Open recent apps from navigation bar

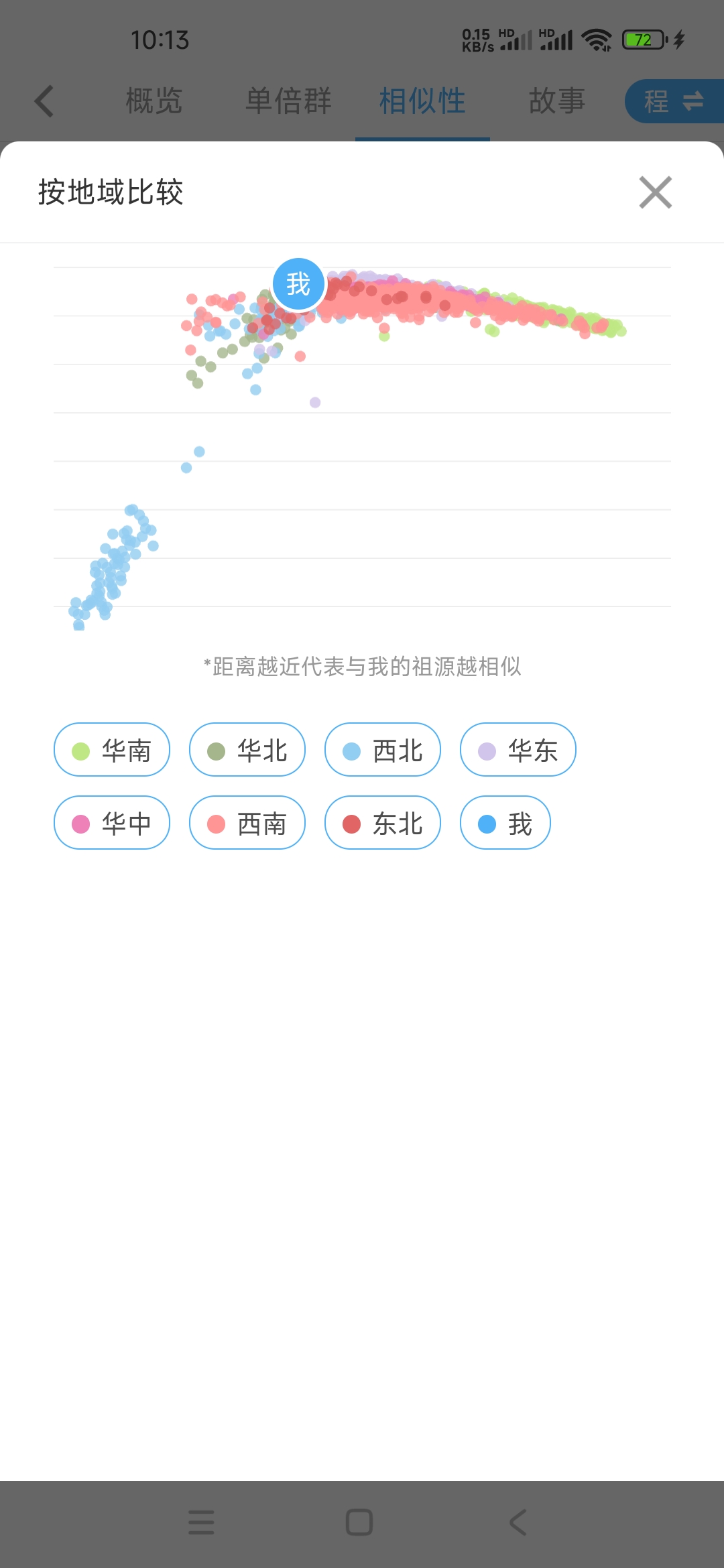pyautogui.click(x=201, y=1522)
